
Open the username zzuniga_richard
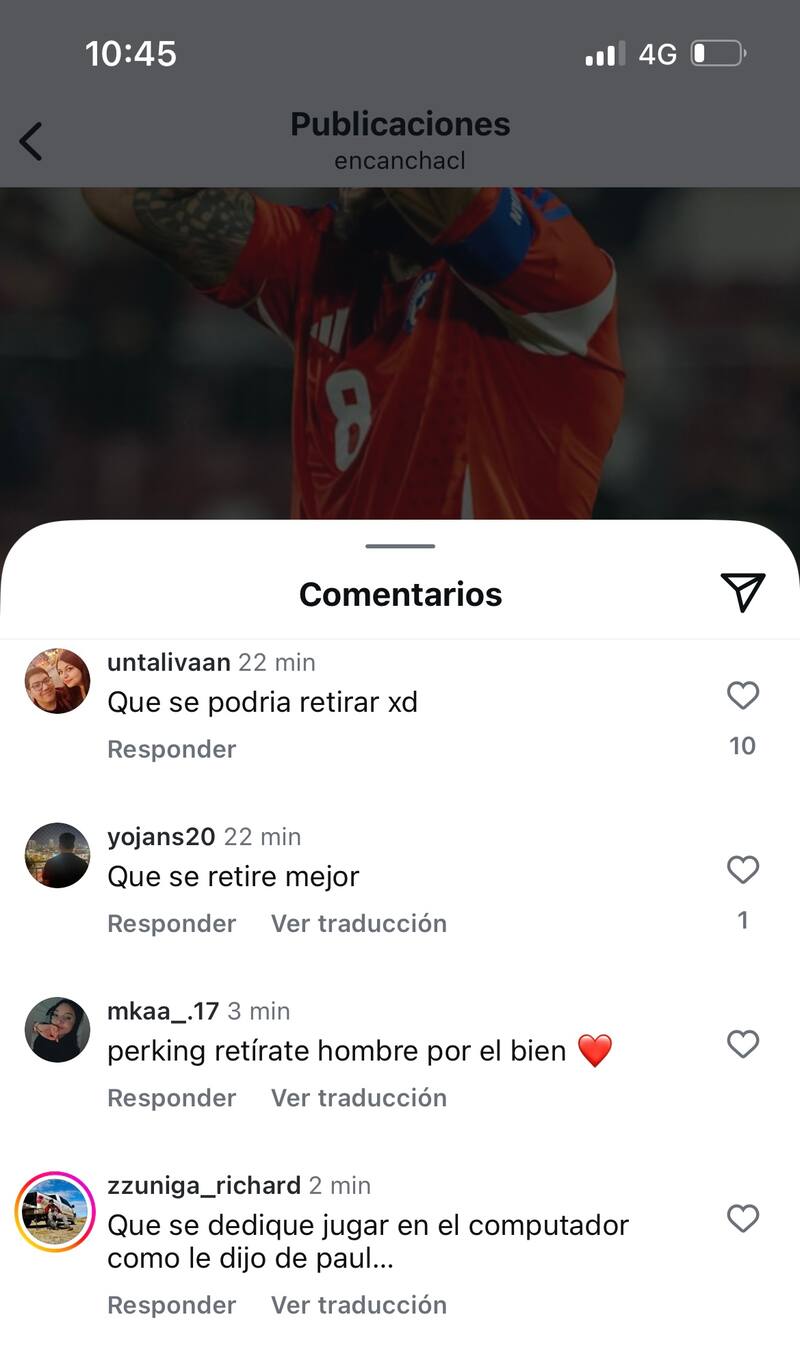click(203, 1186)
